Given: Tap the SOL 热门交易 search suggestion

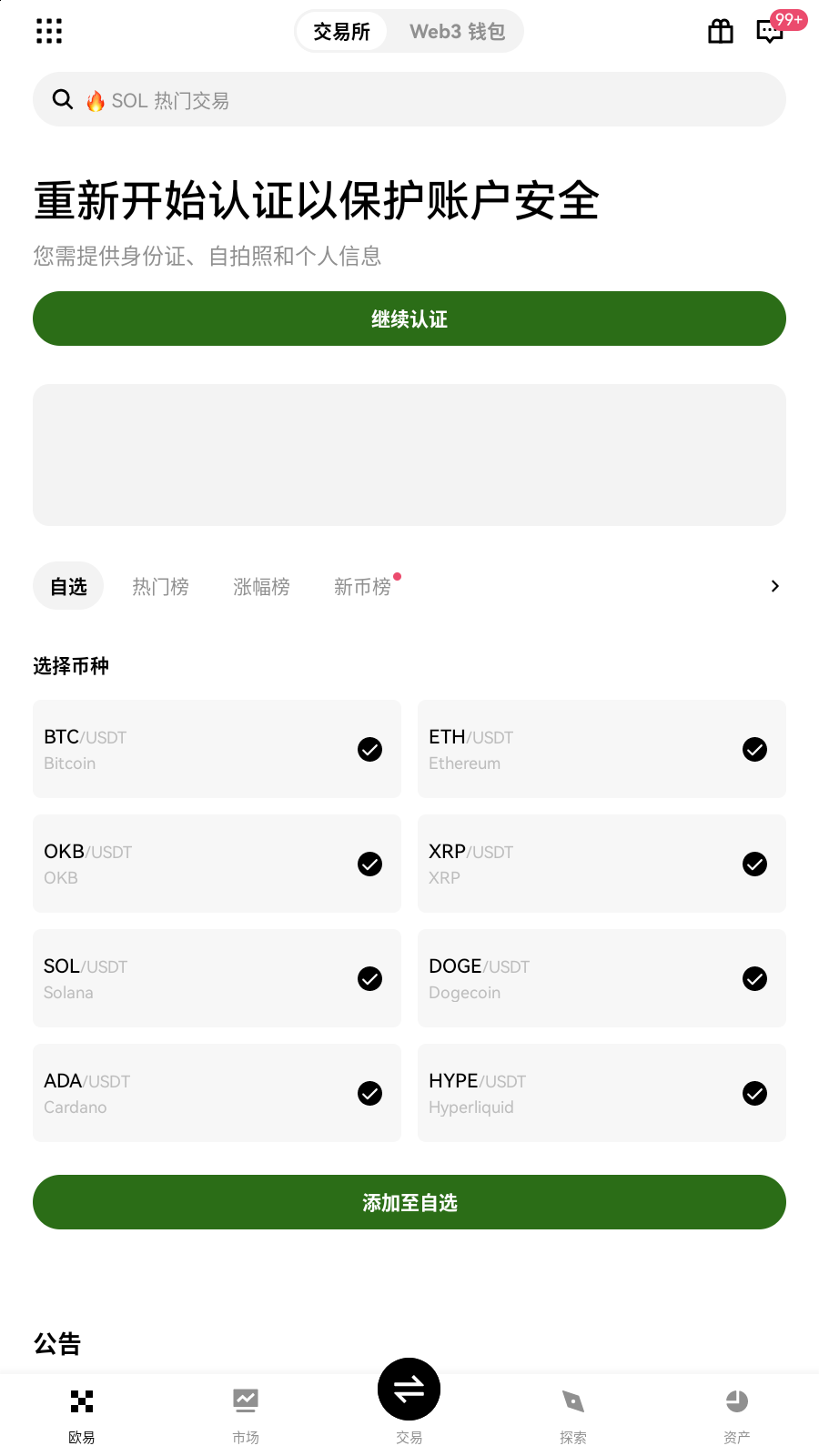Looking at the screenshot, I should (x=159, y=100).
